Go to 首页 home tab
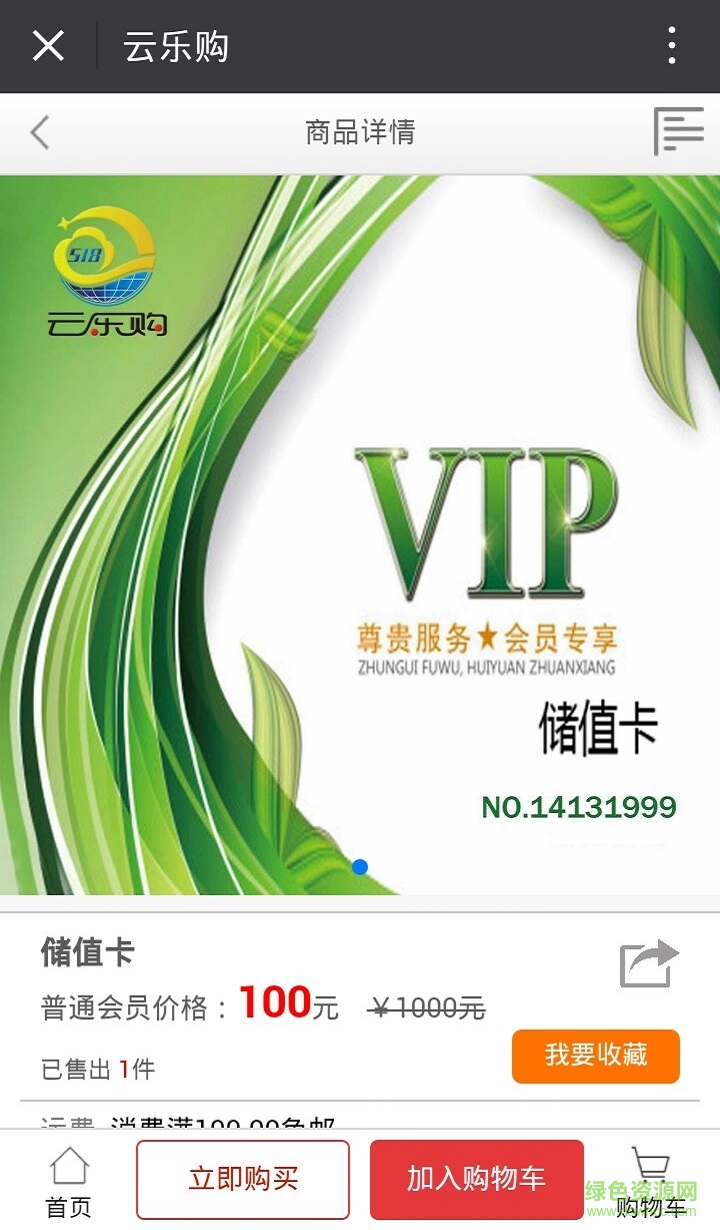The width and height of the screenshot is (720, 1230). tap(69, 1183)
